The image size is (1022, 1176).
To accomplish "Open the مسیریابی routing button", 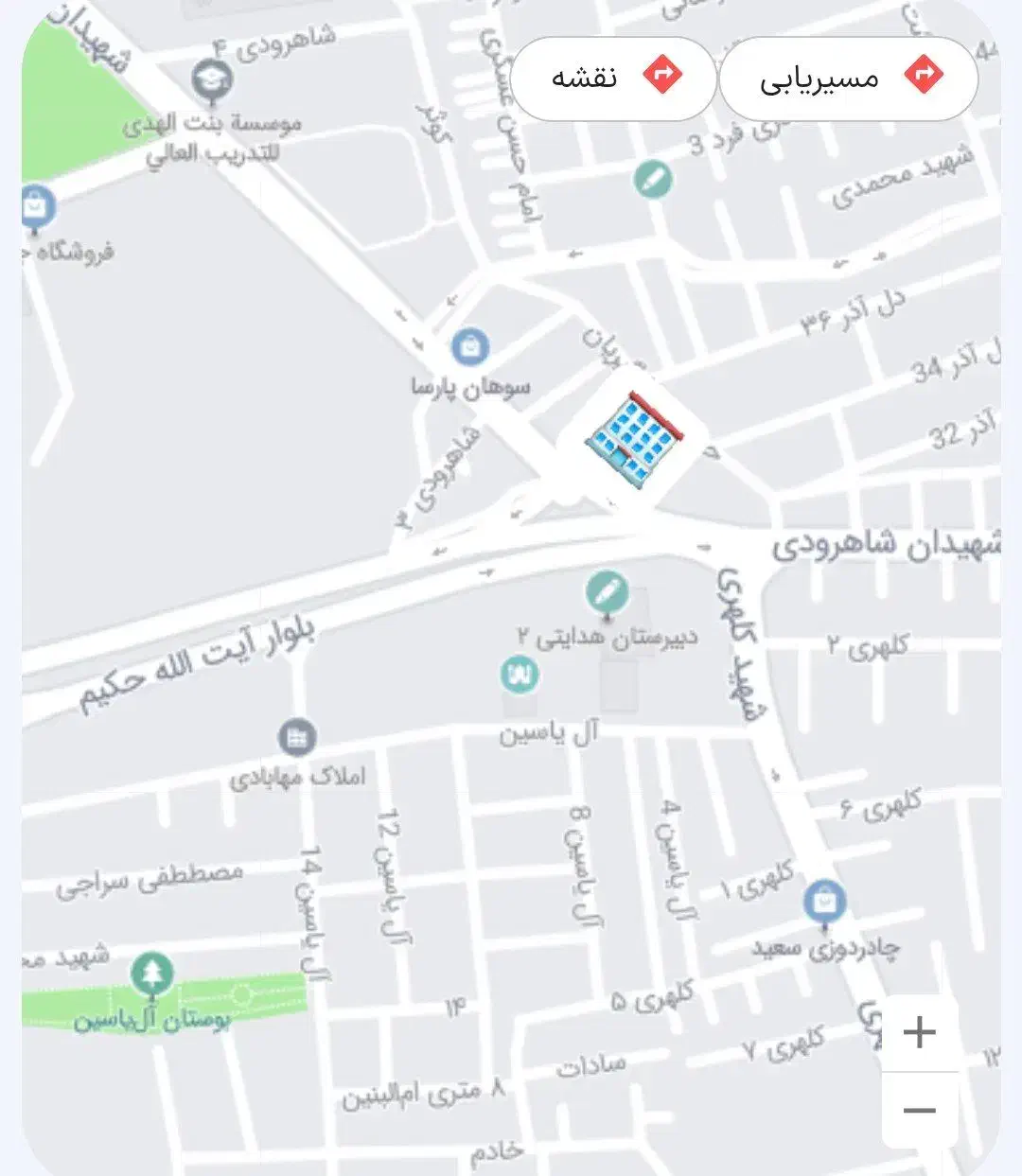I will (x=847, y=78).
